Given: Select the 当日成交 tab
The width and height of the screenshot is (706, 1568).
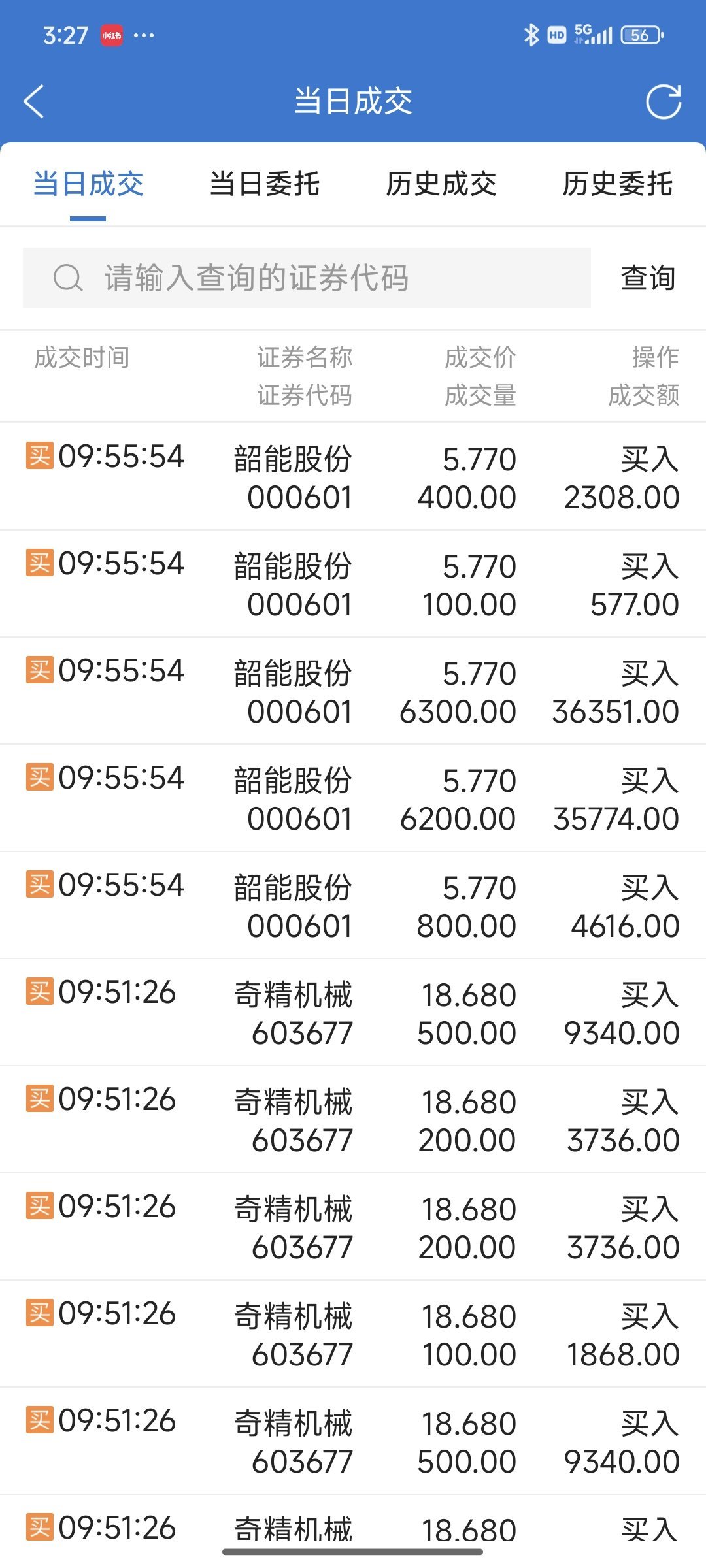Looking at the screenshot, I should 88,184.
